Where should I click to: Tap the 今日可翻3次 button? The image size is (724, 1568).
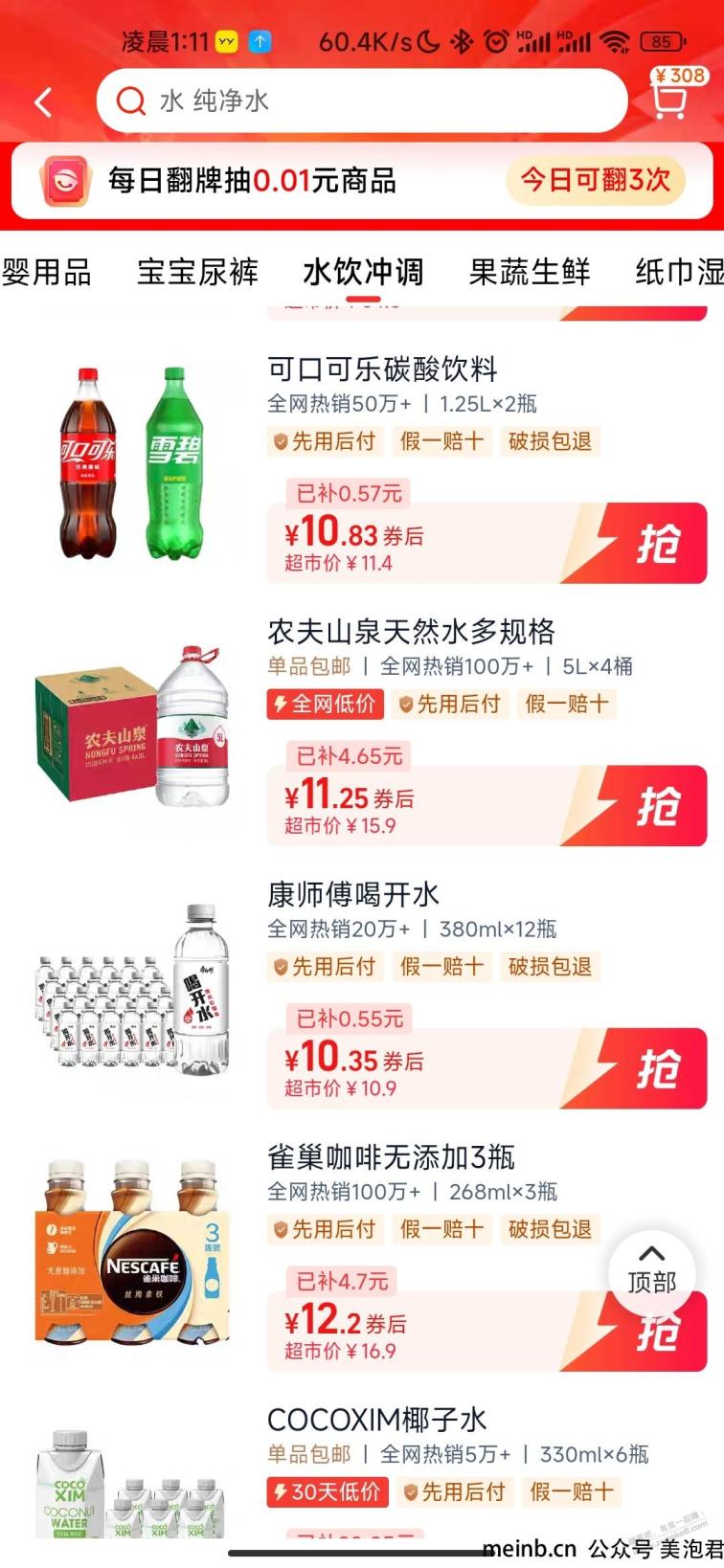tap(595, 179)
